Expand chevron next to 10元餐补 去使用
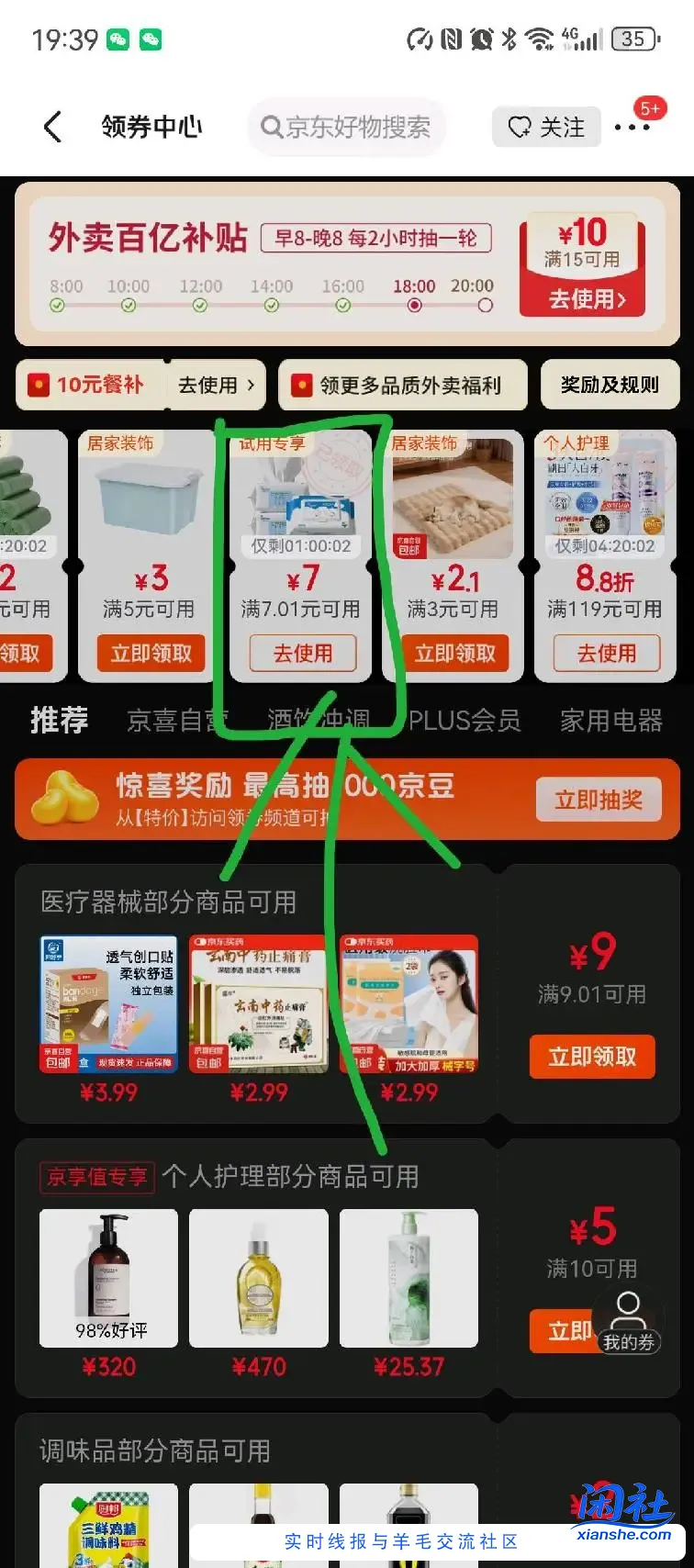The image size is (694, 1568). (251, 385)
